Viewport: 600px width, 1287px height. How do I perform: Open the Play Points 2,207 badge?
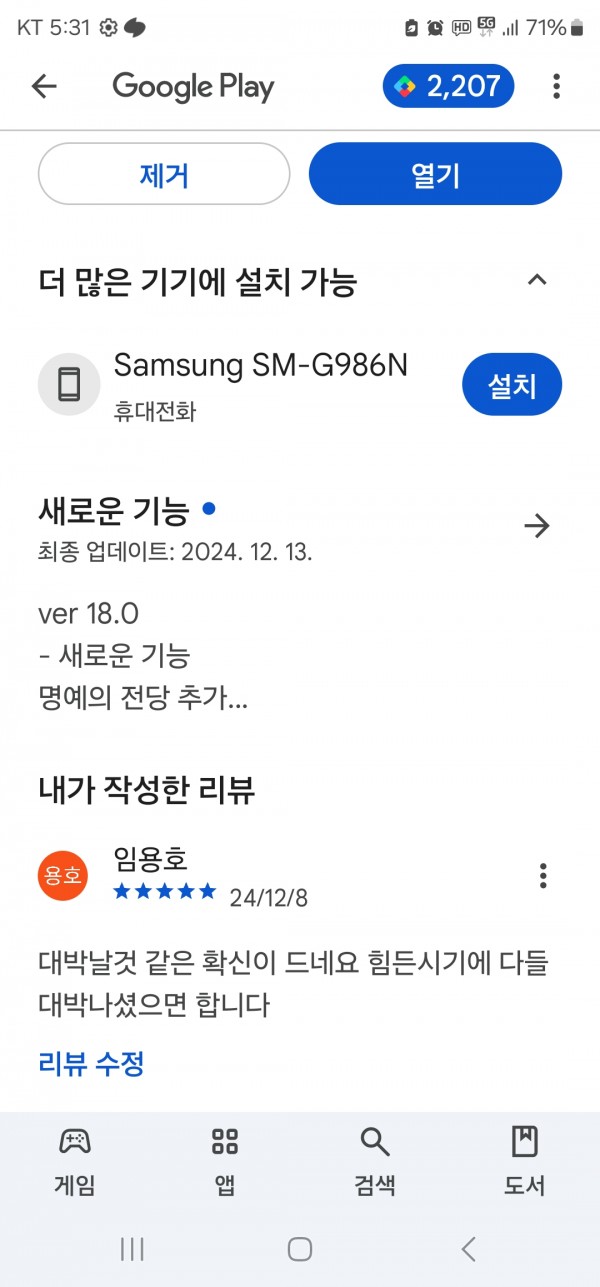pos(448,87)
